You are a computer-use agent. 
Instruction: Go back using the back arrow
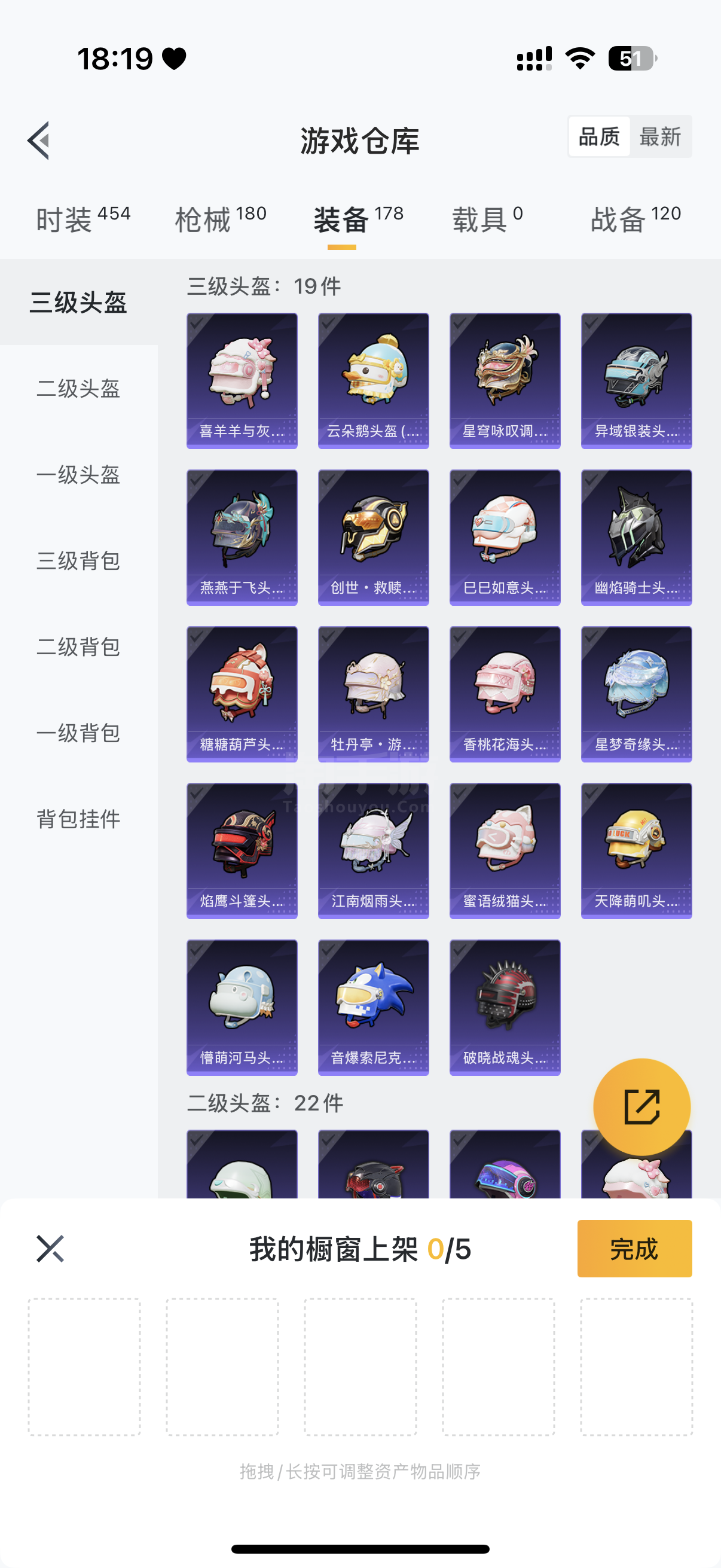(x=39, y=141)
